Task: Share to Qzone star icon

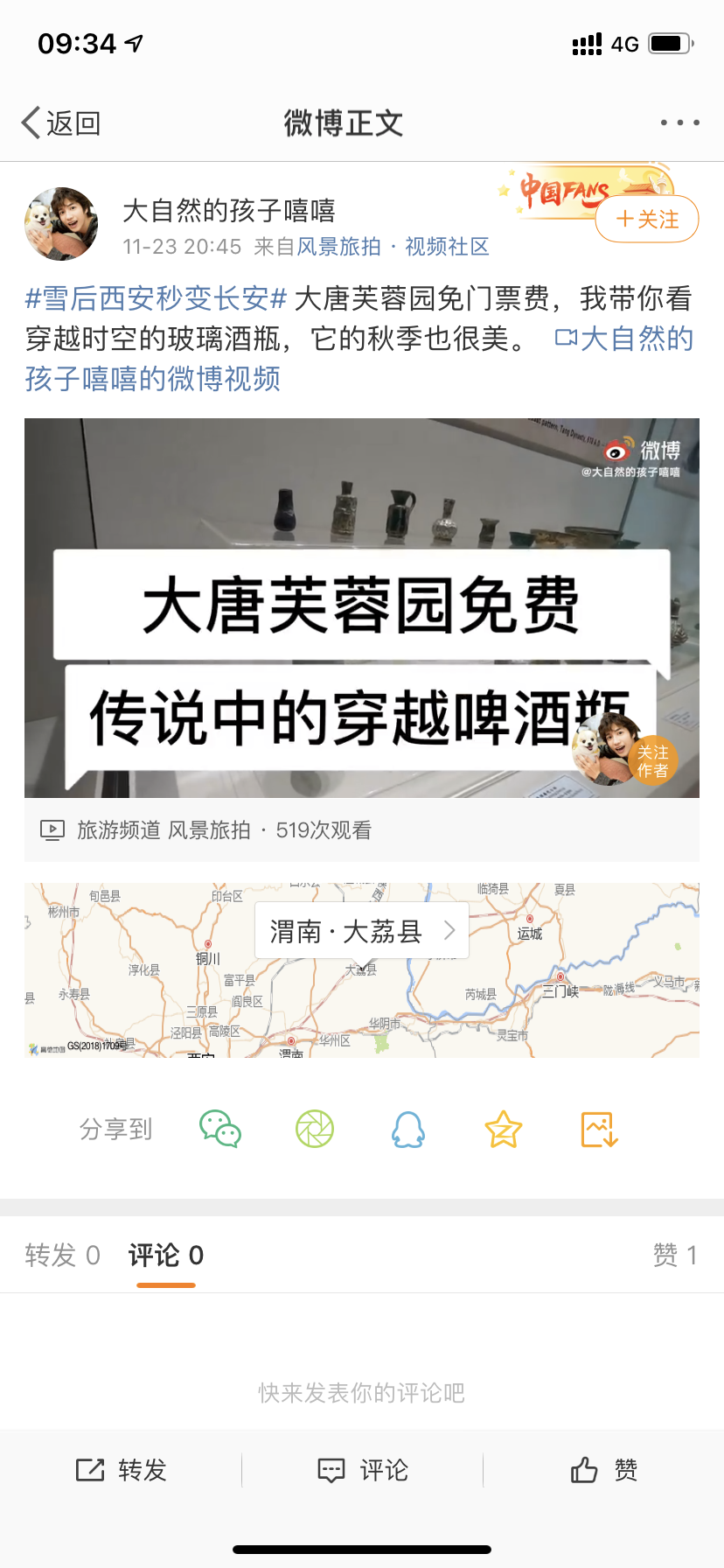Action: 504,1129
